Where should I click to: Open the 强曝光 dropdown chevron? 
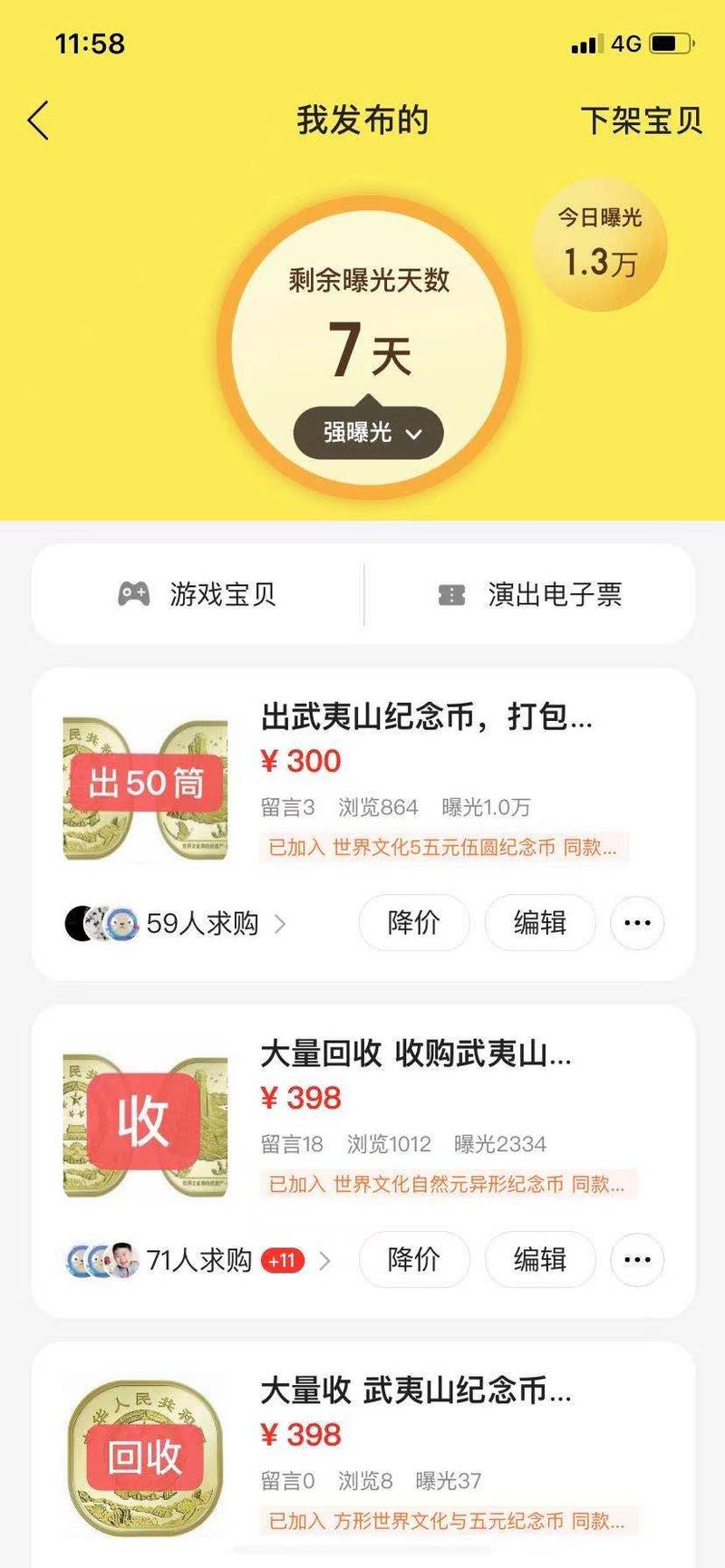pyautogui.click(x=415, y=433)
